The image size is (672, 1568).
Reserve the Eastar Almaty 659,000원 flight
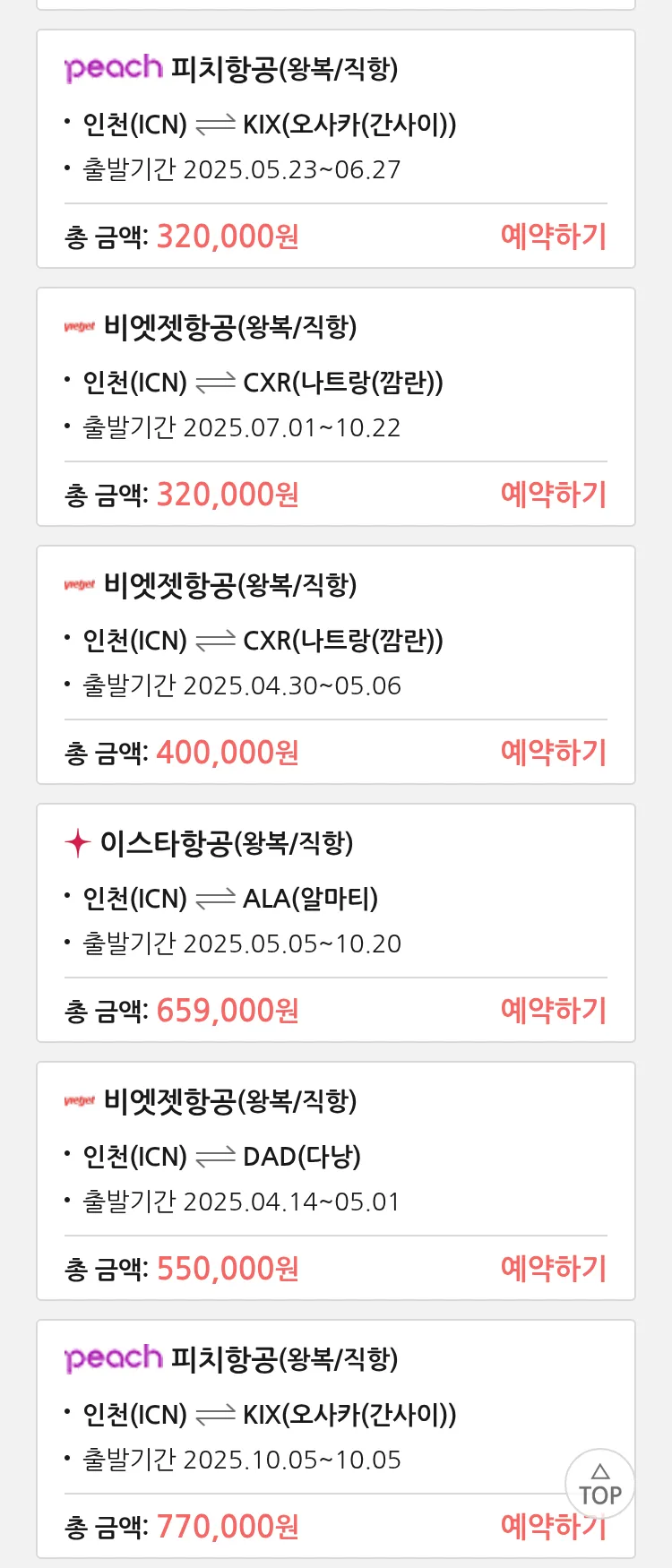pos(553,1011)
